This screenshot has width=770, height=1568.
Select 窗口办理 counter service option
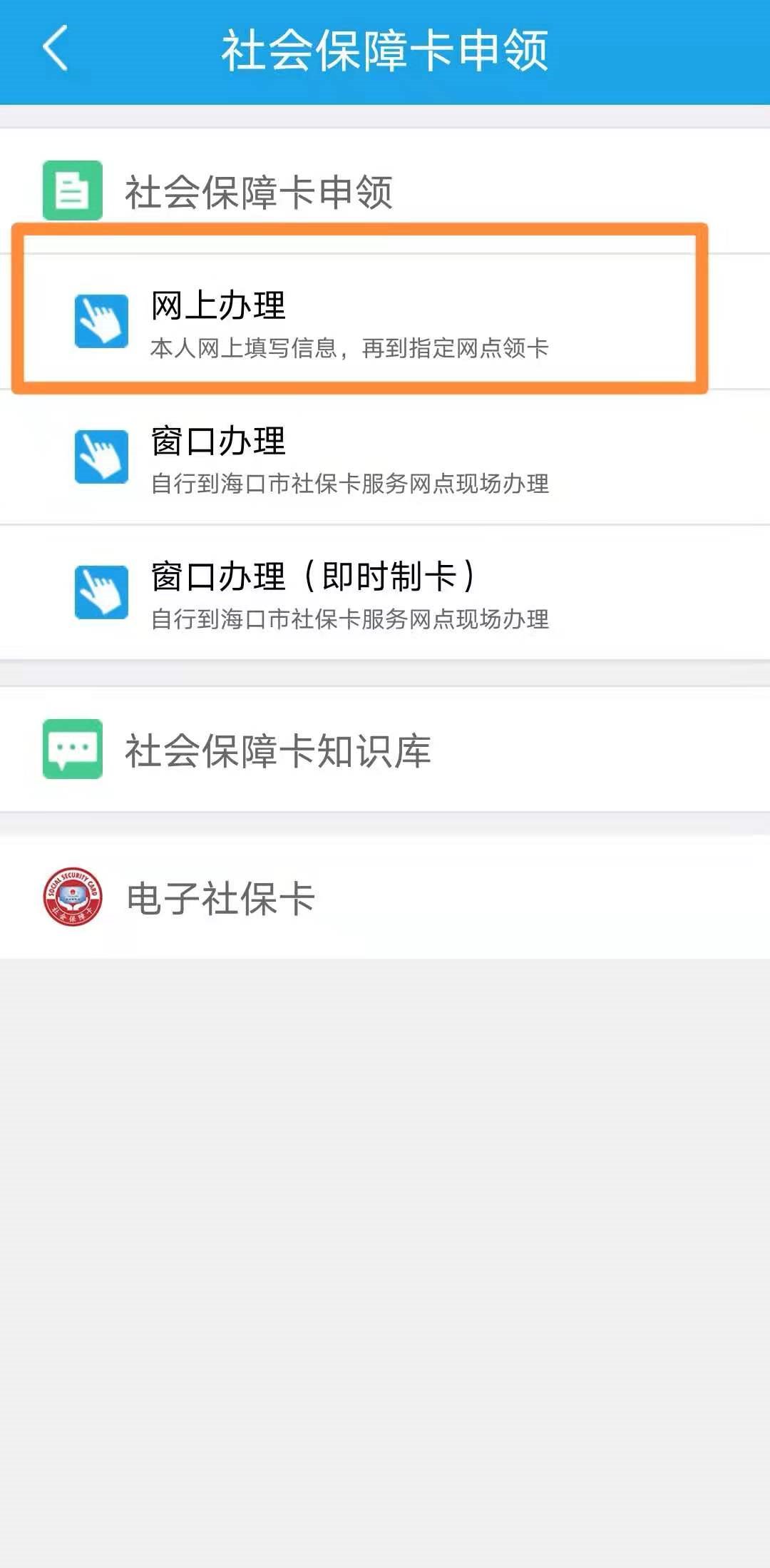349,457
